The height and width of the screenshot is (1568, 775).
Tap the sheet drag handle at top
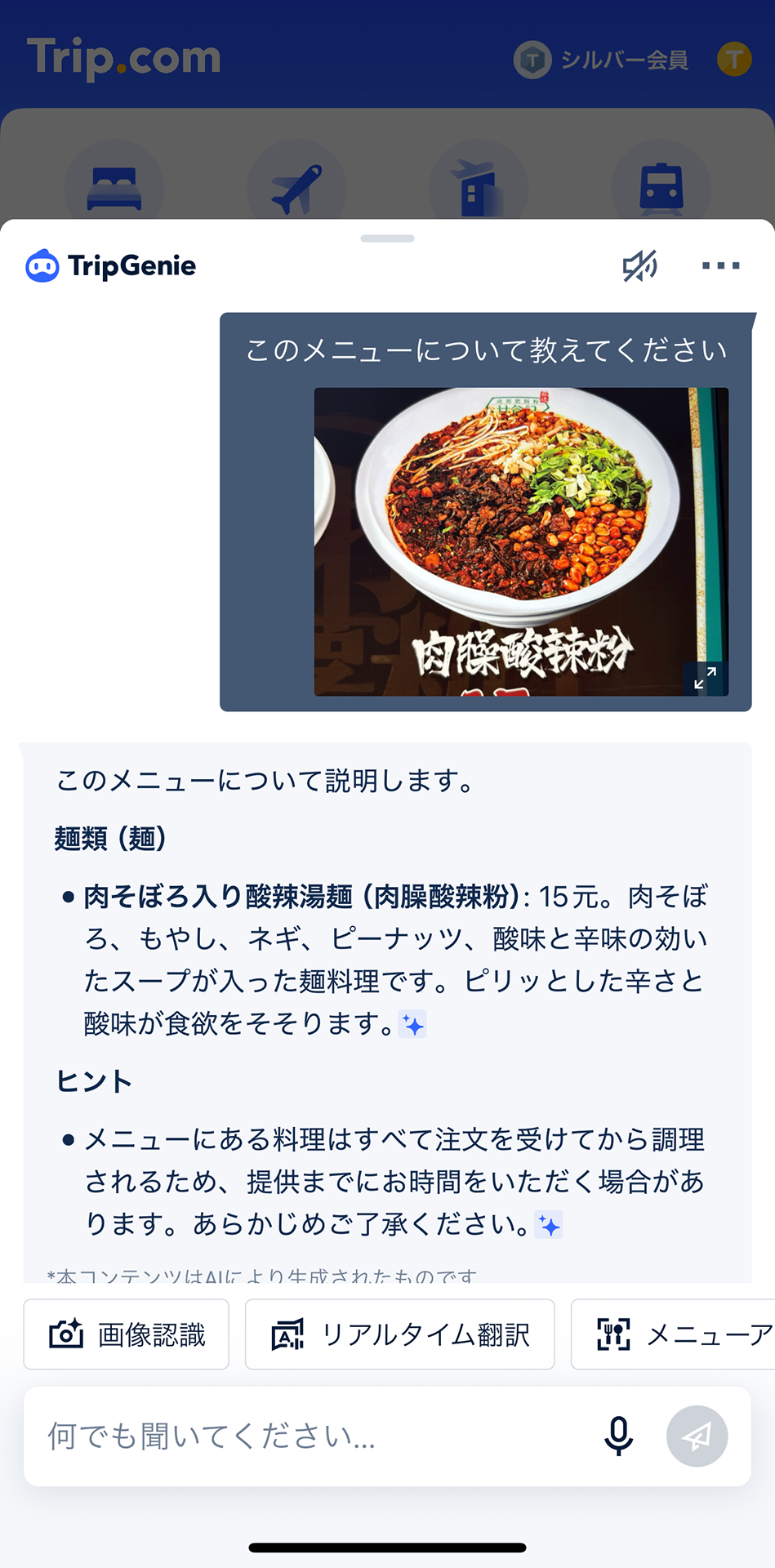(387, 238)
